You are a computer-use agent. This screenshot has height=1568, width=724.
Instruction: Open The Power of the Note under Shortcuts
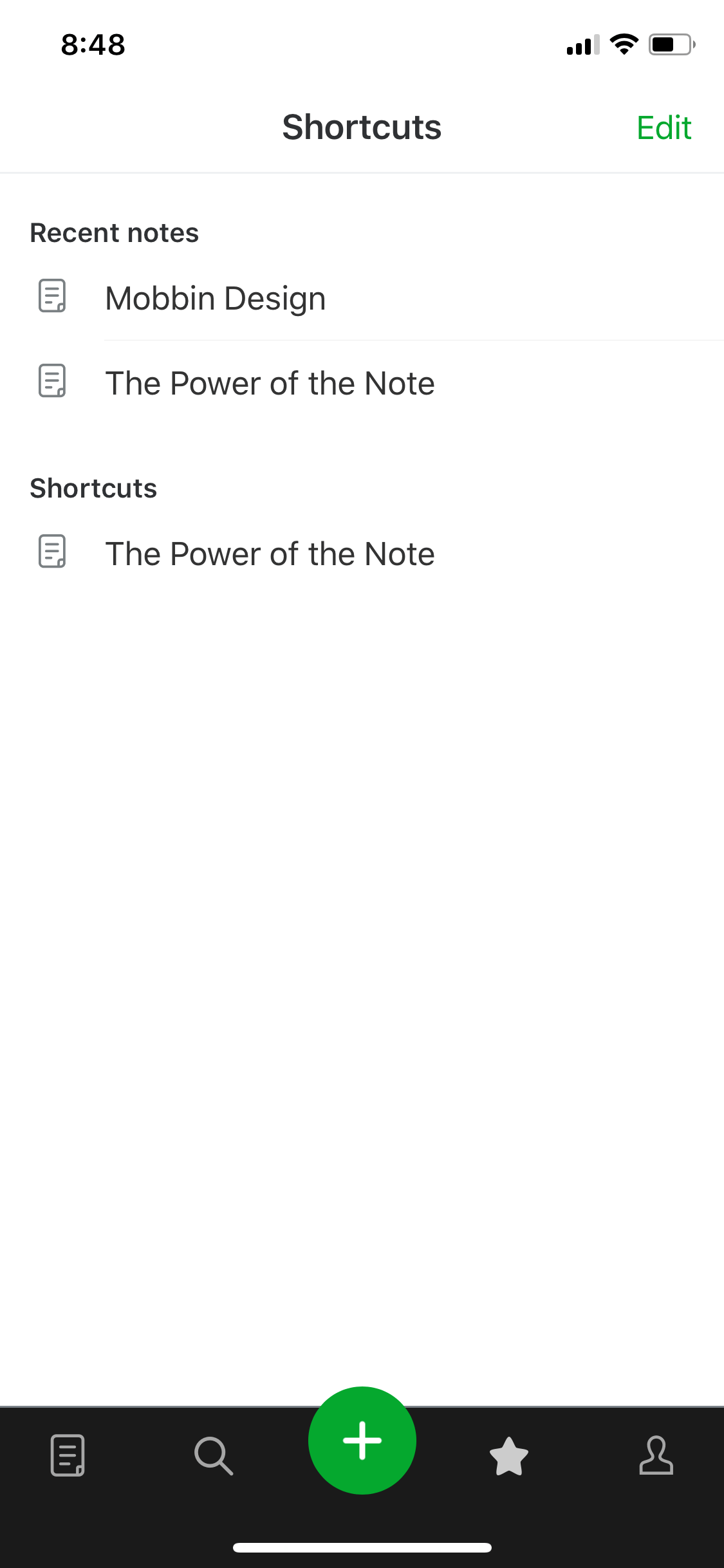click(x=362, y=554)
